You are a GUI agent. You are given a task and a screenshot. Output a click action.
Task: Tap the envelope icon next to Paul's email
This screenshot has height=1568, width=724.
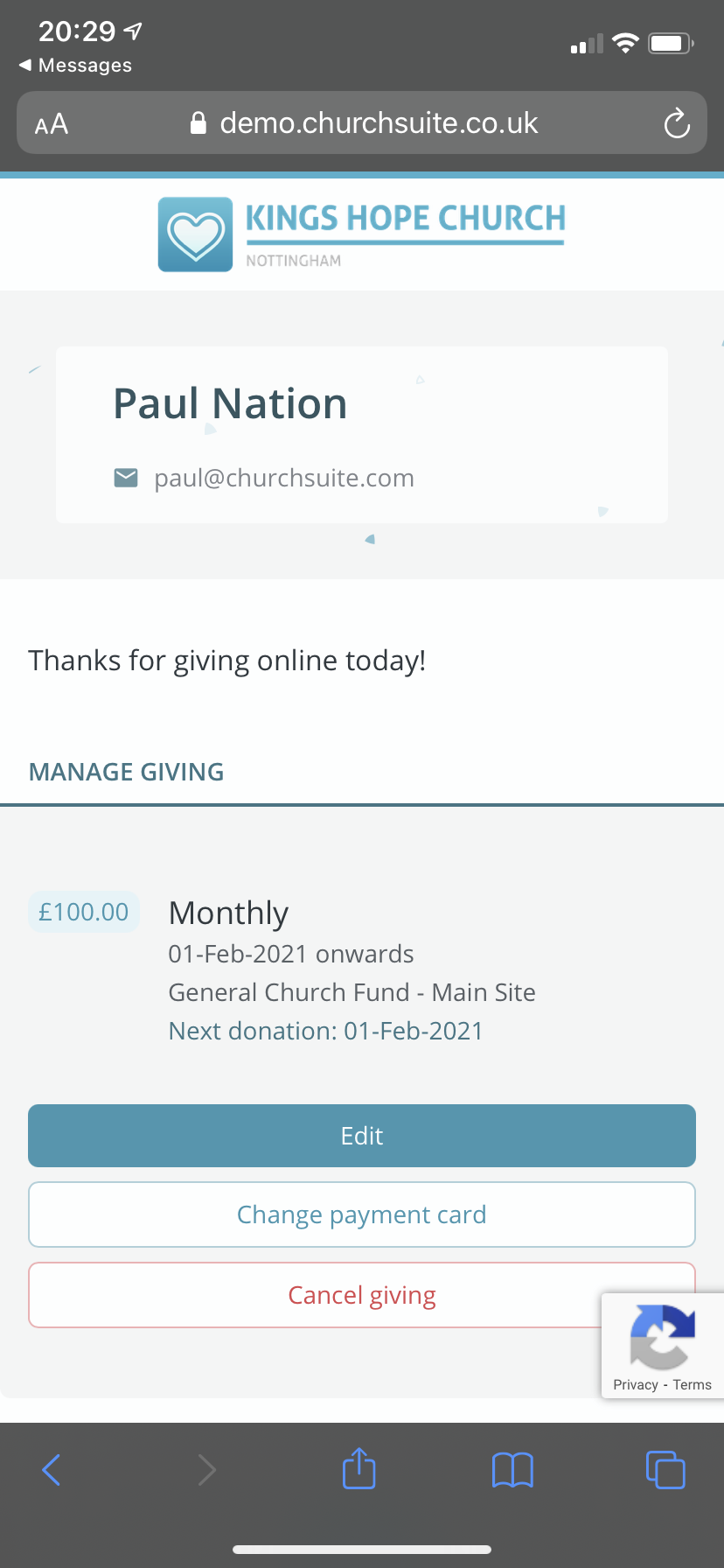click(126, 478)
